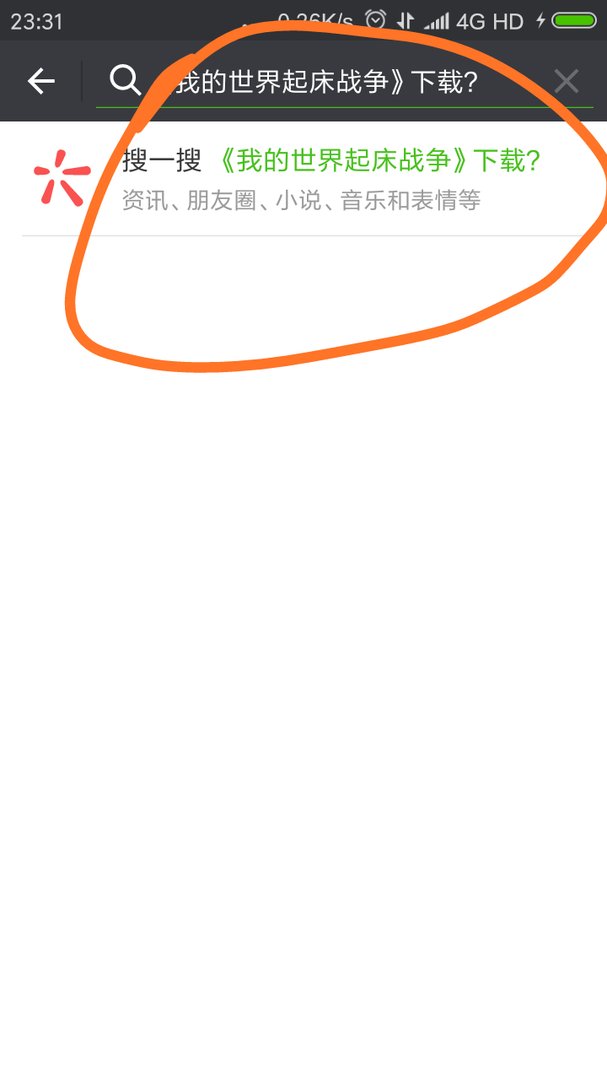Go back using the arrow icon

pos(41,81)
